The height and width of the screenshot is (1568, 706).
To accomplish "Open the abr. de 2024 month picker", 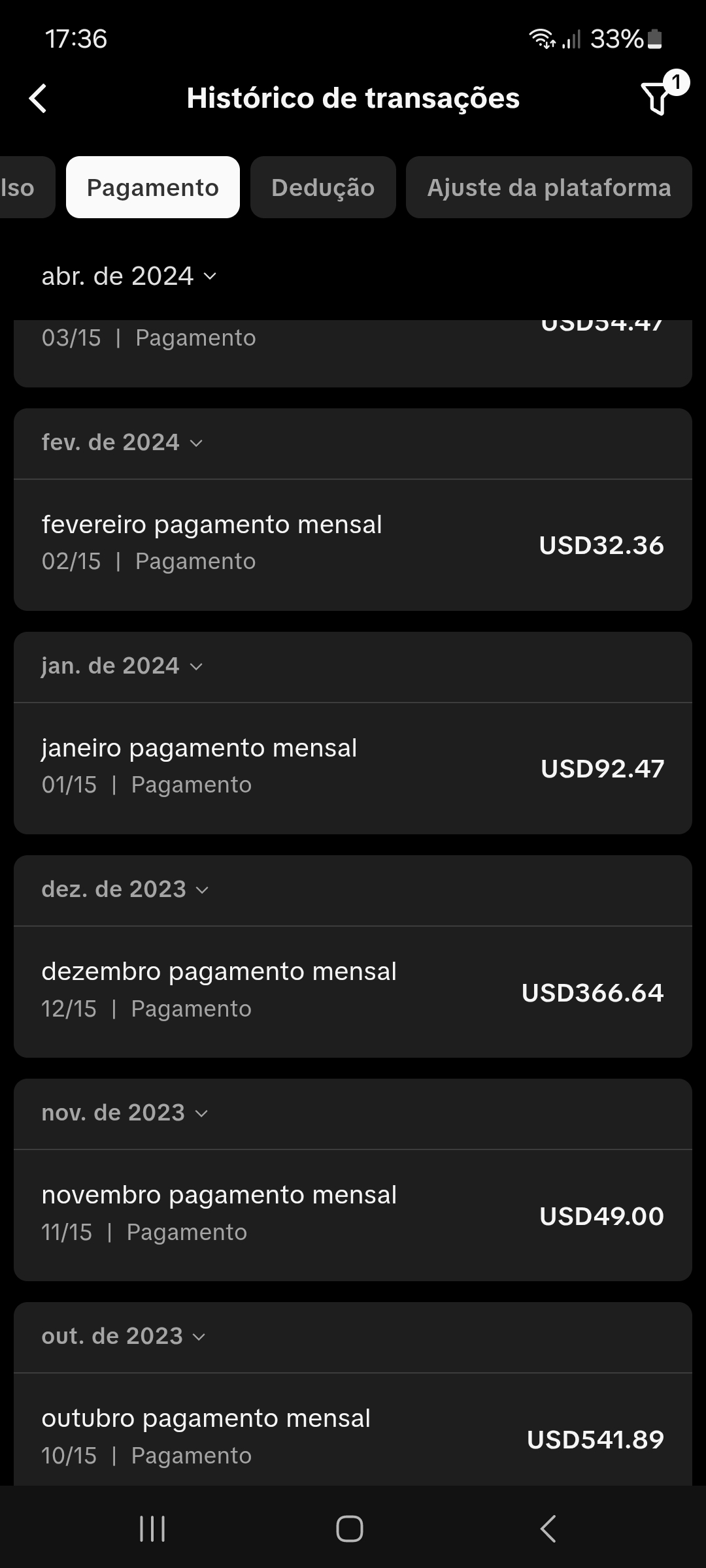I will [129, 276].
